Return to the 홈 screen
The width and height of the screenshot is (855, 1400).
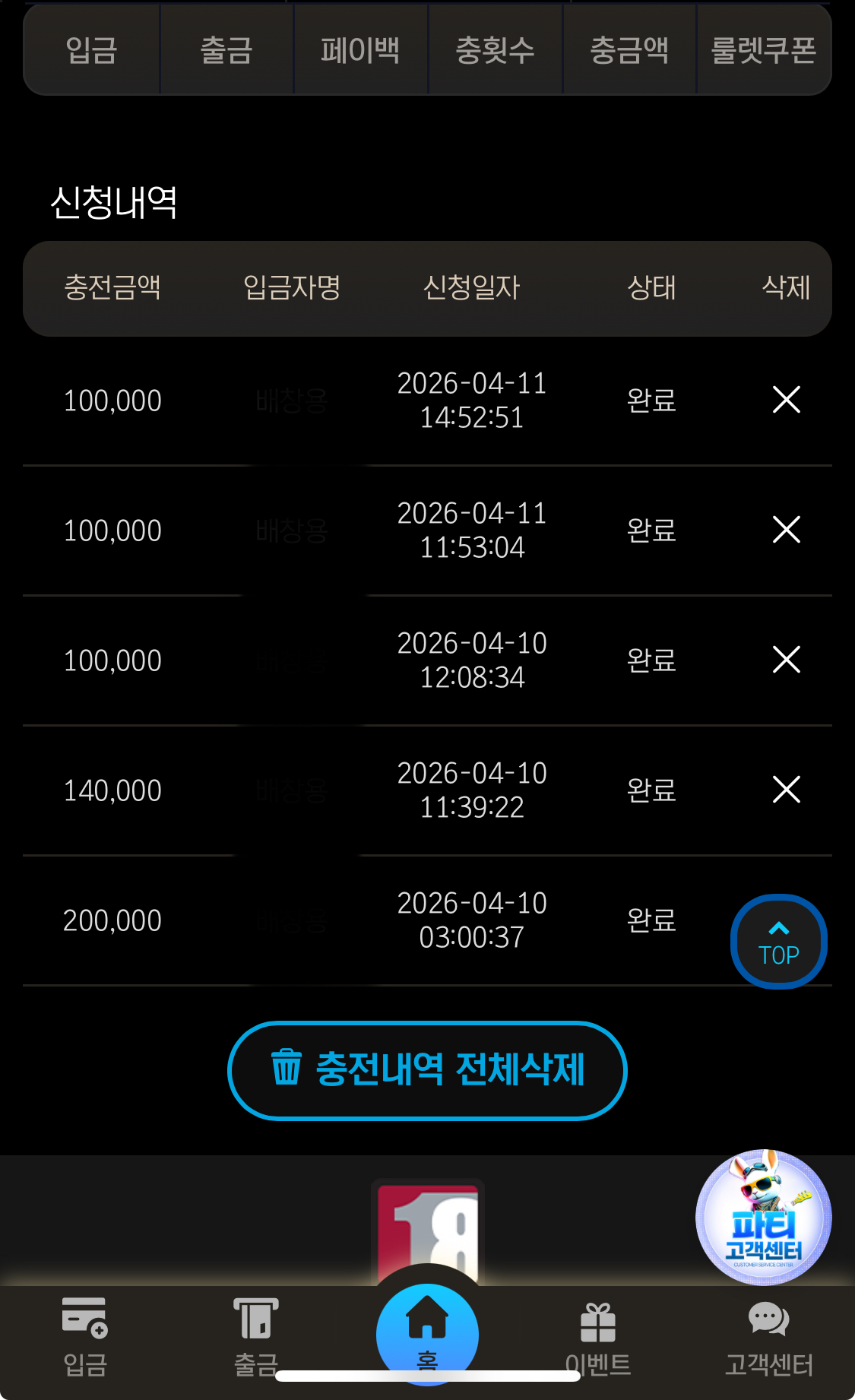tap(427, 1330)
